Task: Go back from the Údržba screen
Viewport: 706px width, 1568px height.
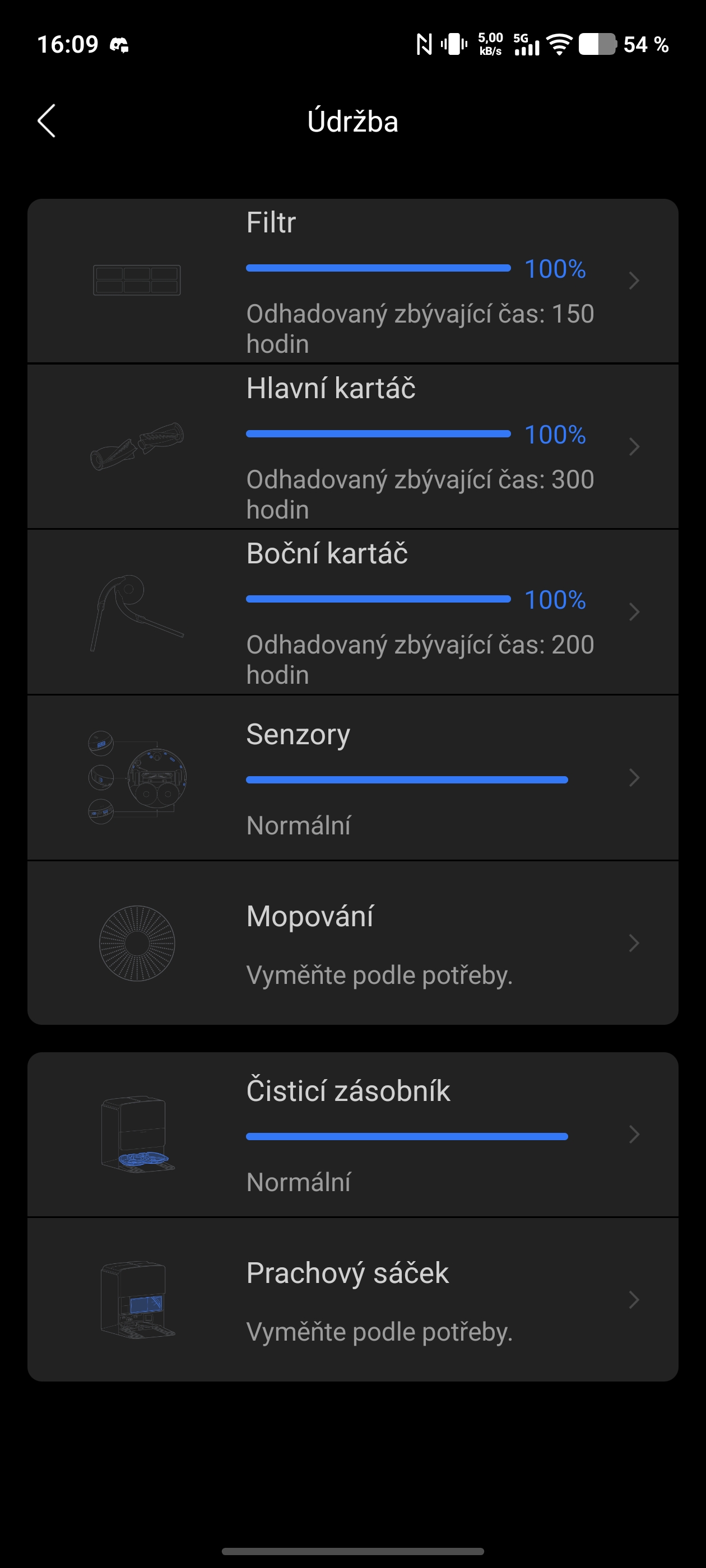Action: tap(47, 120)
